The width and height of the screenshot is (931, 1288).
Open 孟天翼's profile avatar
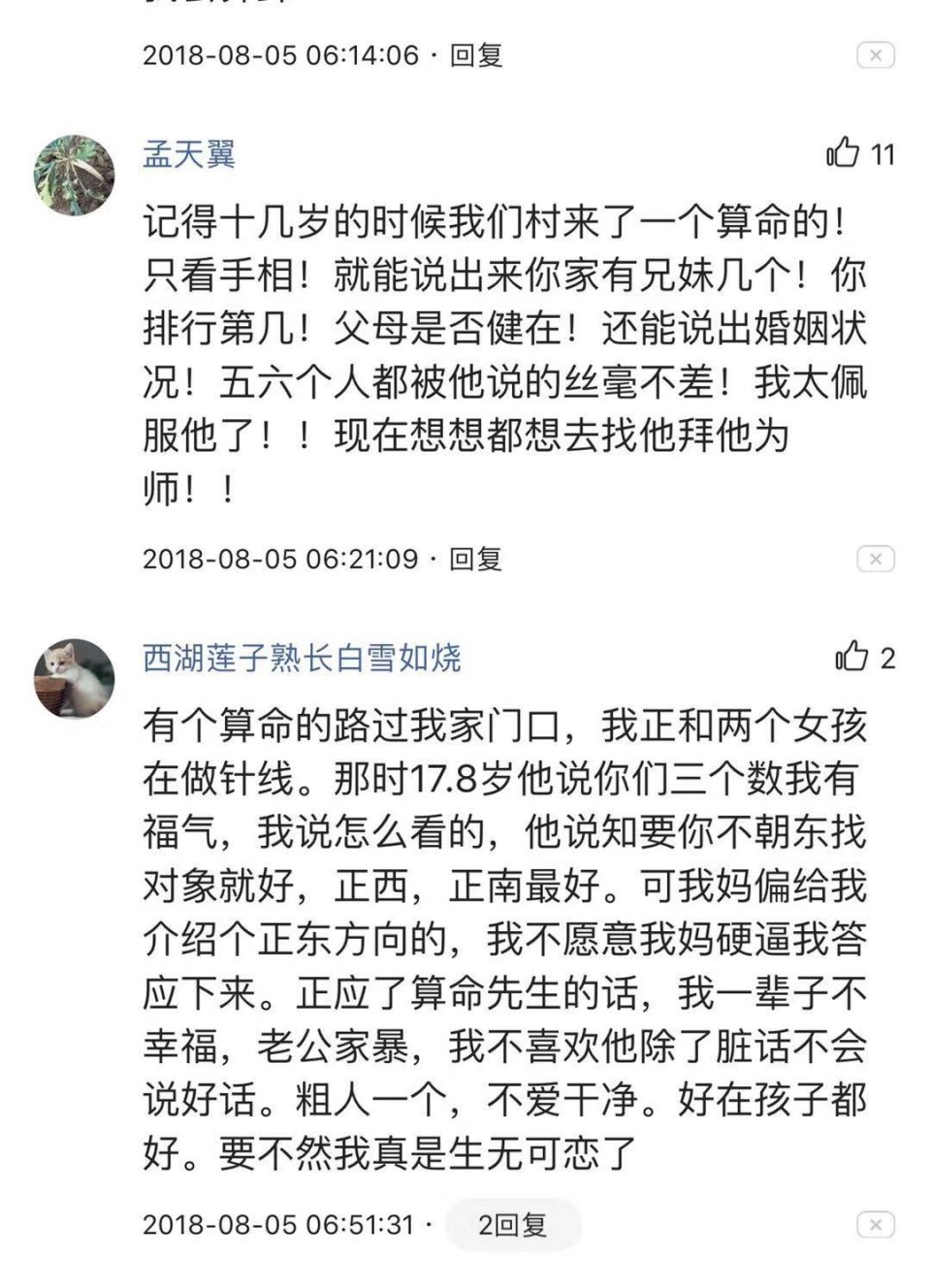click(x=75, y=175)
